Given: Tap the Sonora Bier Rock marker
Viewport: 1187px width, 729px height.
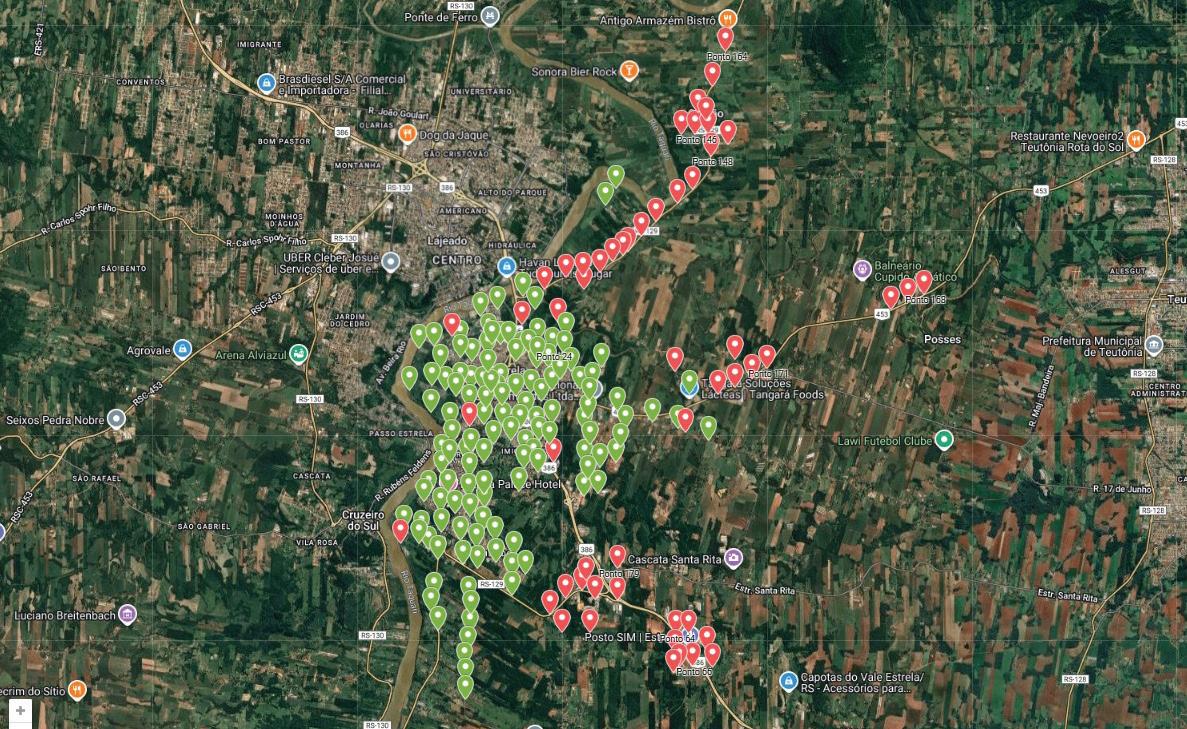Looking at the screenshot, I should pyautogui.click(x=628, y=70).
